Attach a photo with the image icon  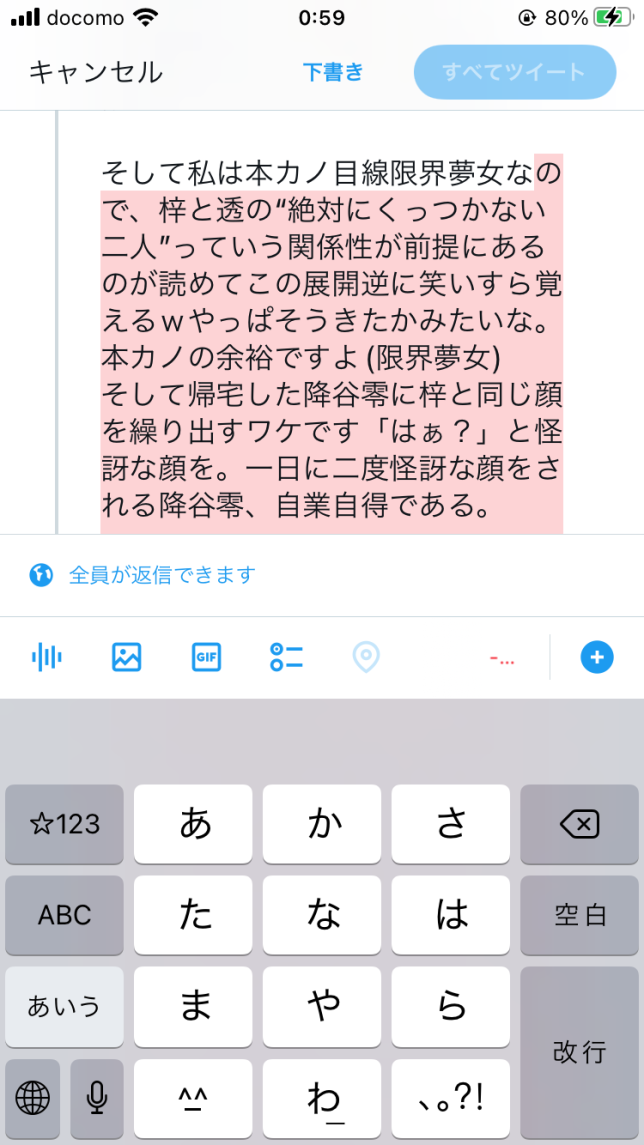[x=126, y=657]
